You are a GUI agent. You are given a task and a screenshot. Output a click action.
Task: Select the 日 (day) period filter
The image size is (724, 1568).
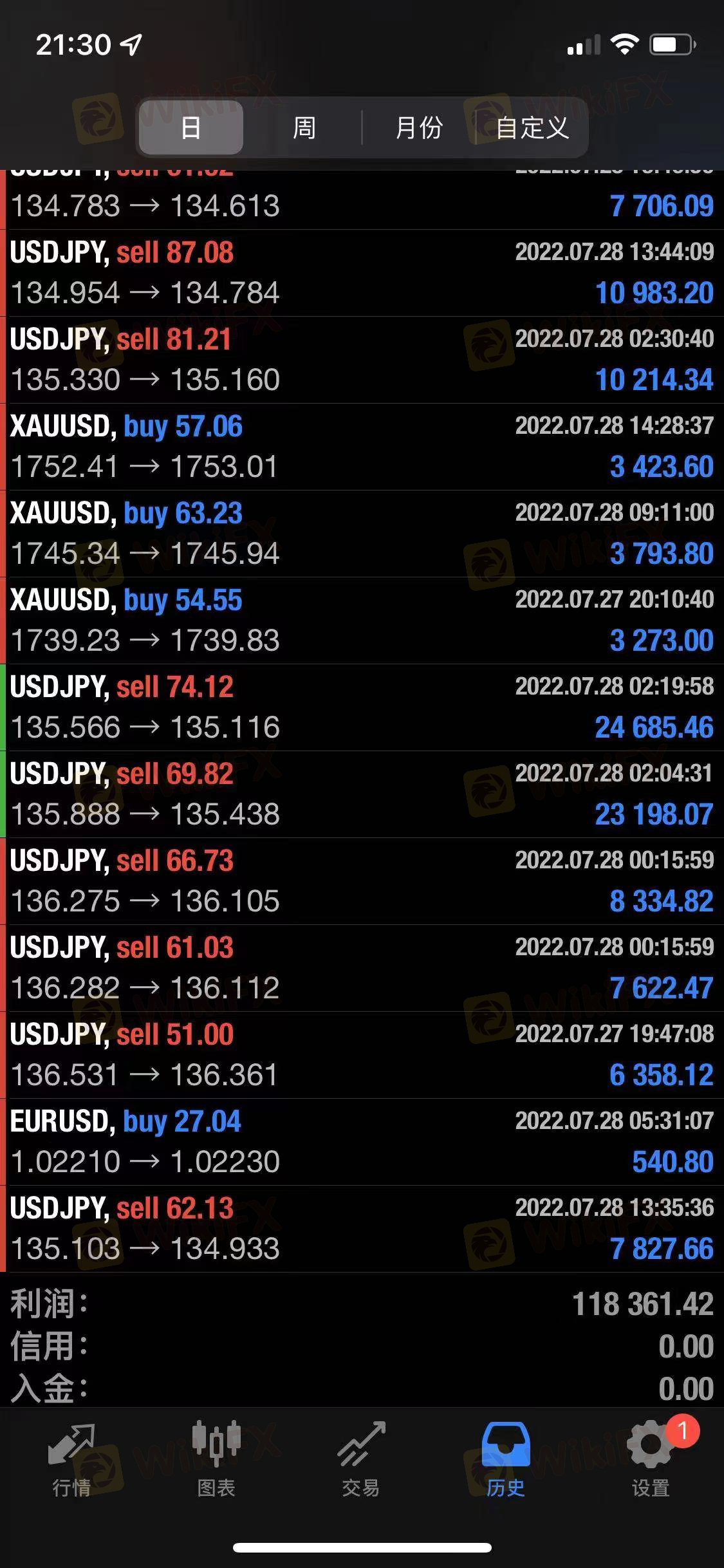pyautogui.click(x=191, y=127)
